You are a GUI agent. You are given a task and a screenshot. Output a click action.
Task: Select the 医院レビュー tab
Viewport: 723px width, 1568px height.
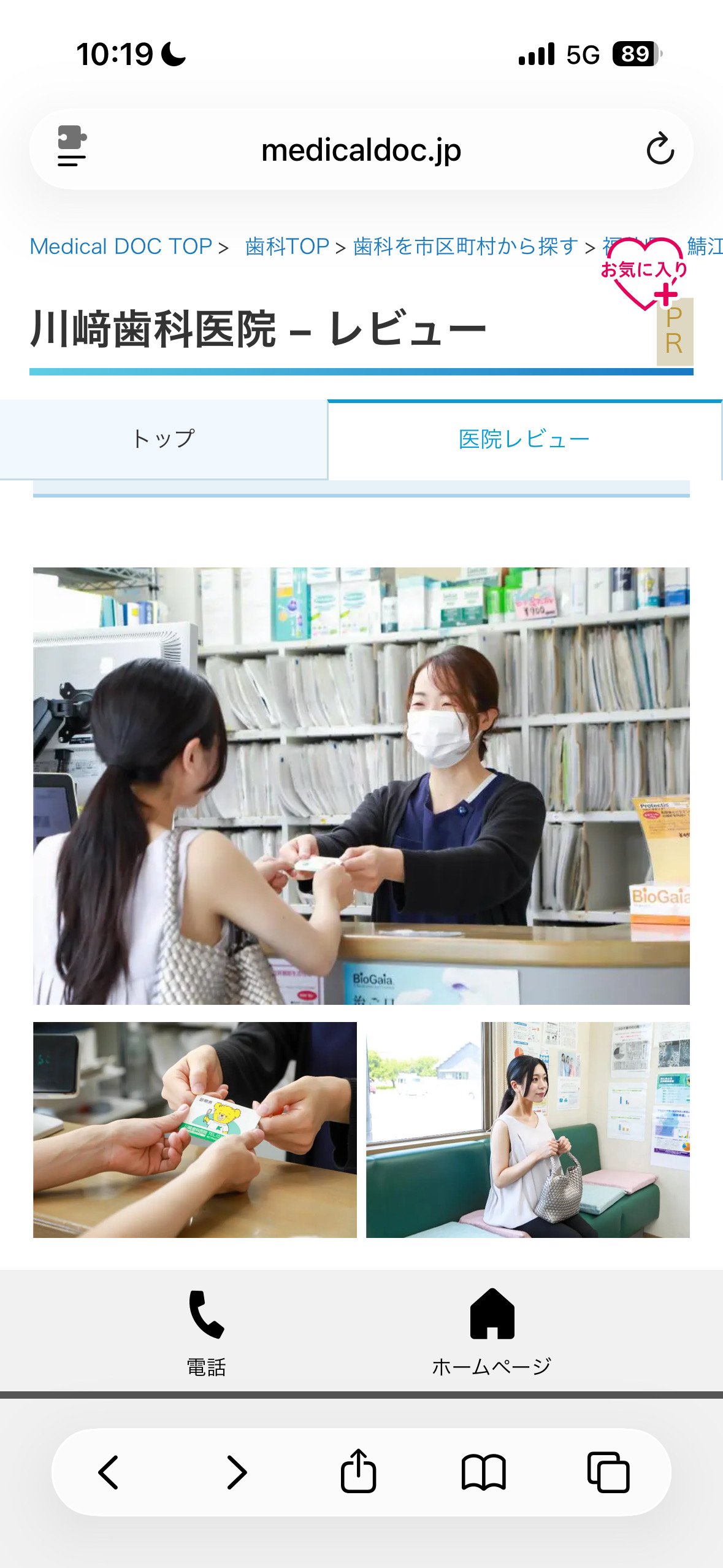click(x=524, y=440)
